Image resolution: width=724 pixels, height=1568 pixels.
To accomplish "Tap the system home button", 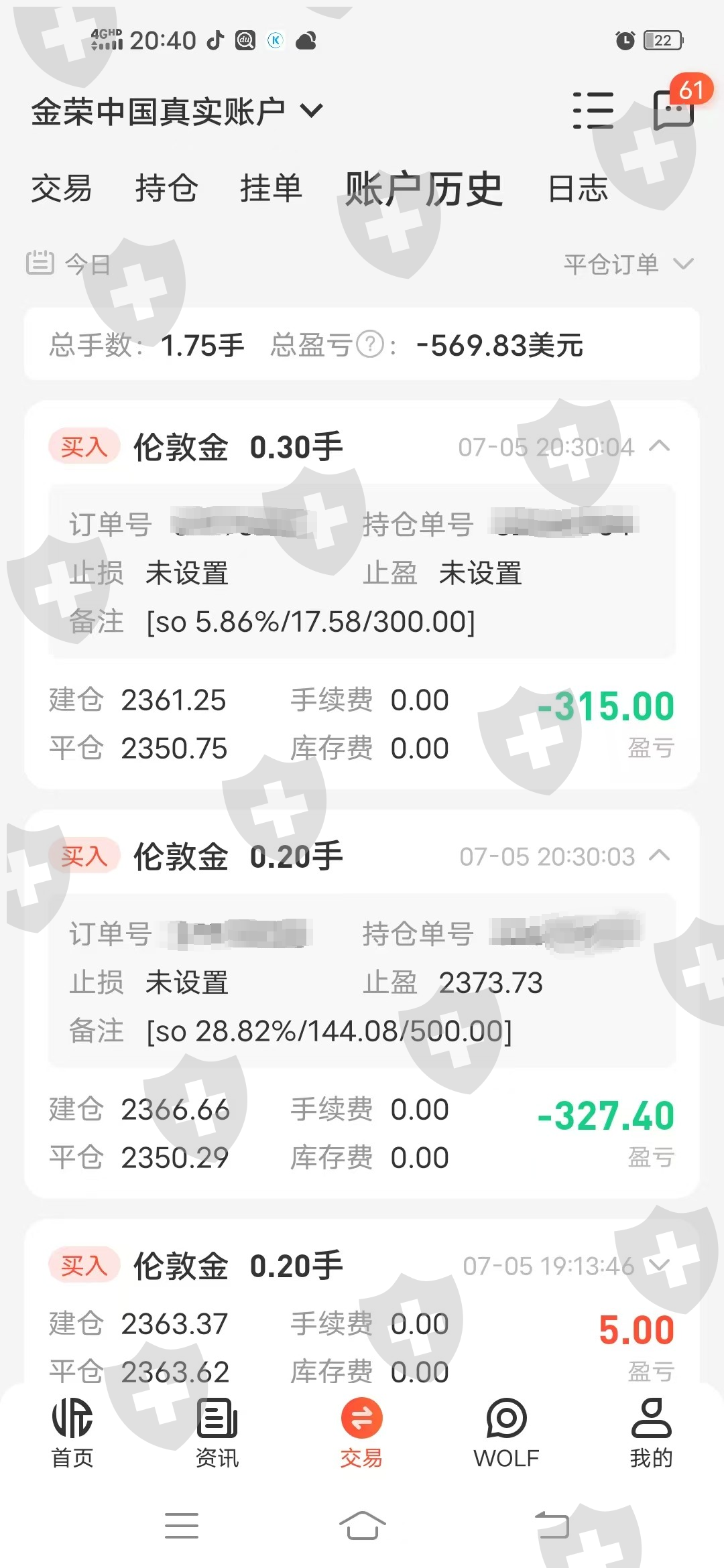I will pos(362,1526).
